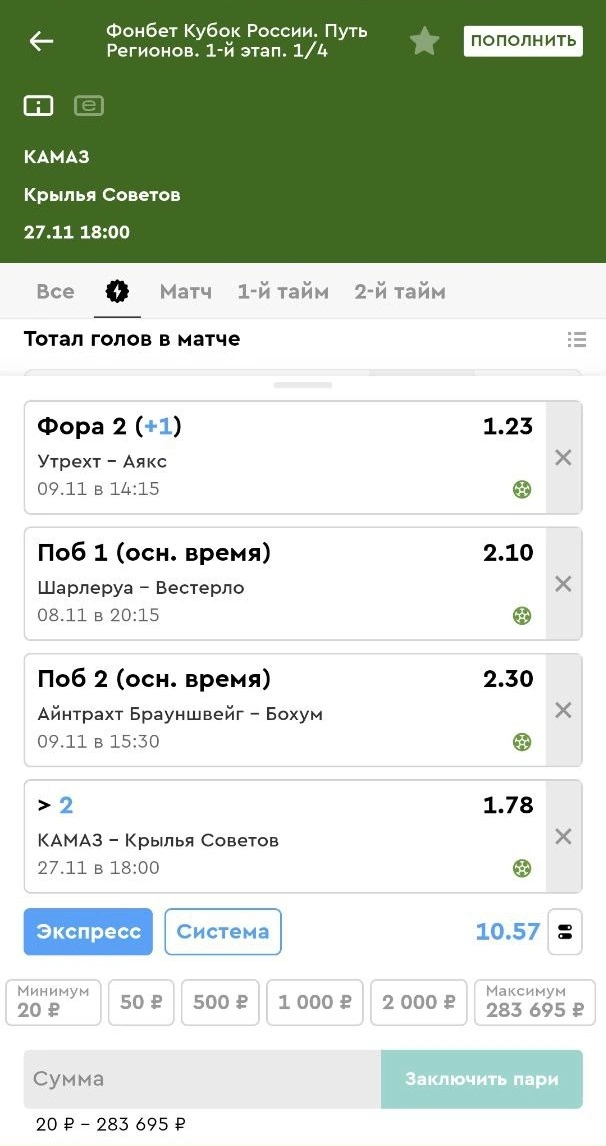Open bet settings next to 10.57 odds
The height and width of the screenshot is (1146, 606).
click(x=565, y=932)
